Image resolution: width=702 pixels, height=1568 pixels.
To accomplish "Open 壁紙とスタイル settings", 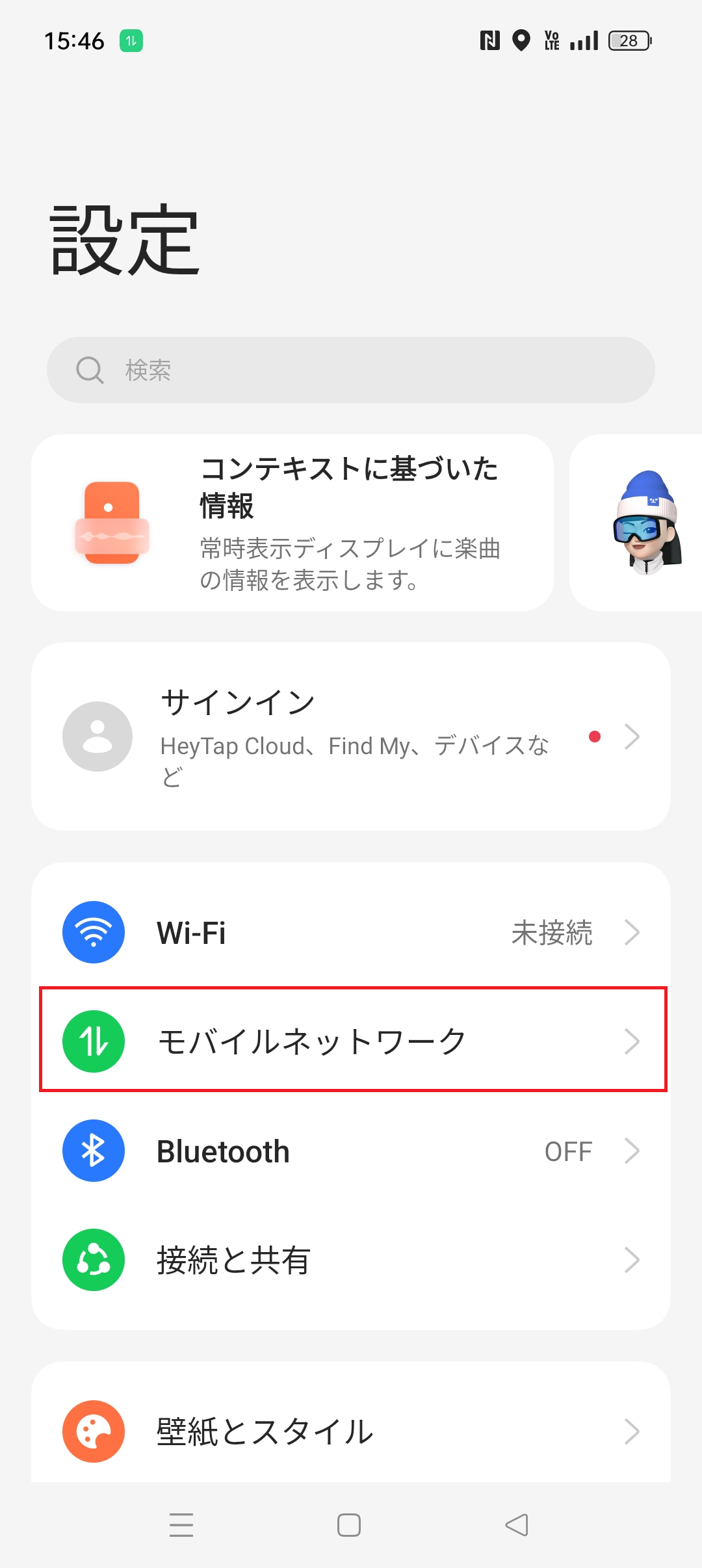I will [x=351, y=1430].
